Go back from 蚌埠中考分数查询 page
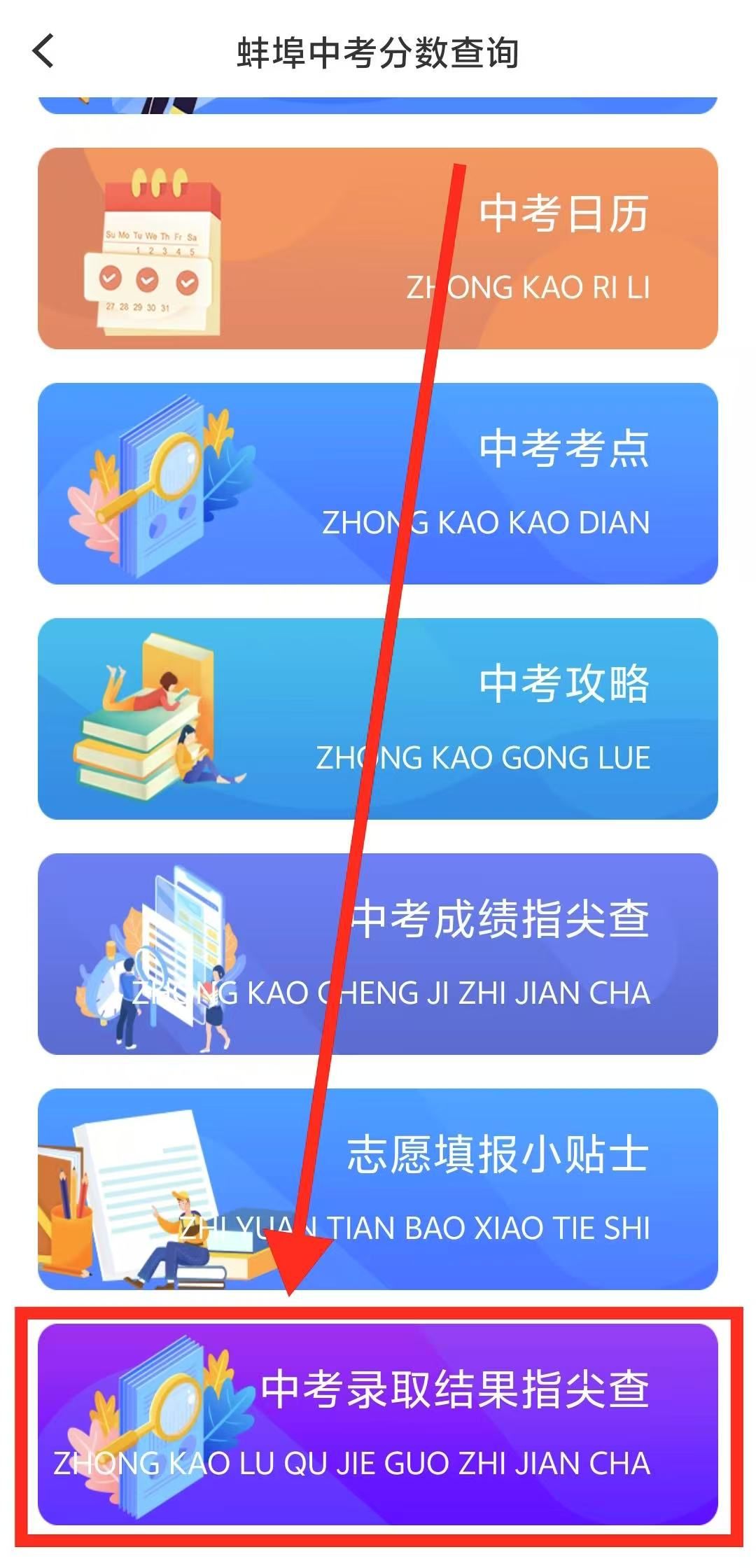756x1568 pixels. (43, 52)
